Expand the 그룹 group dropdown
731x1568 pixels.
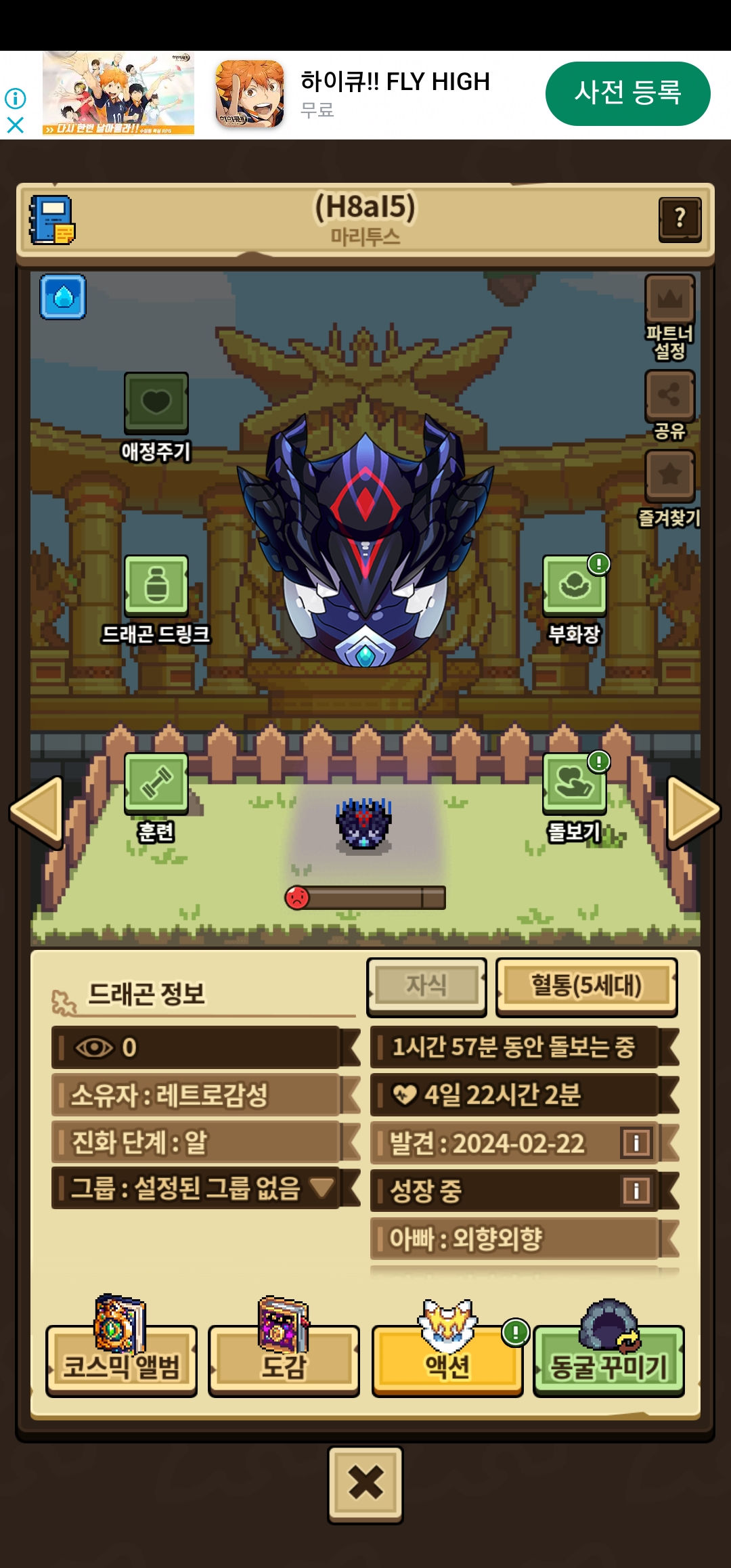tap(322, 1188)
